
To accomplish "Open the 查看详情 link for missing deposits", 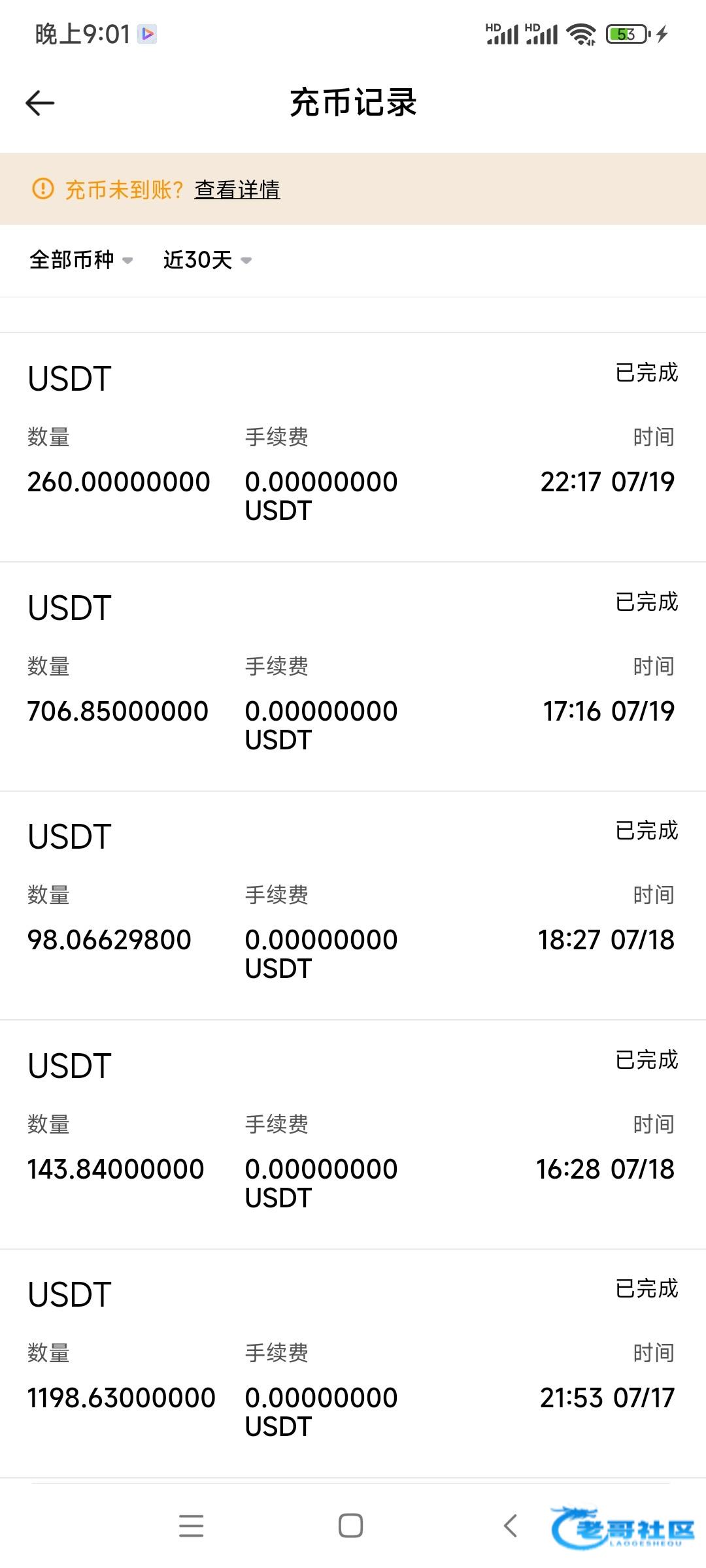I will tap(237, 189).
